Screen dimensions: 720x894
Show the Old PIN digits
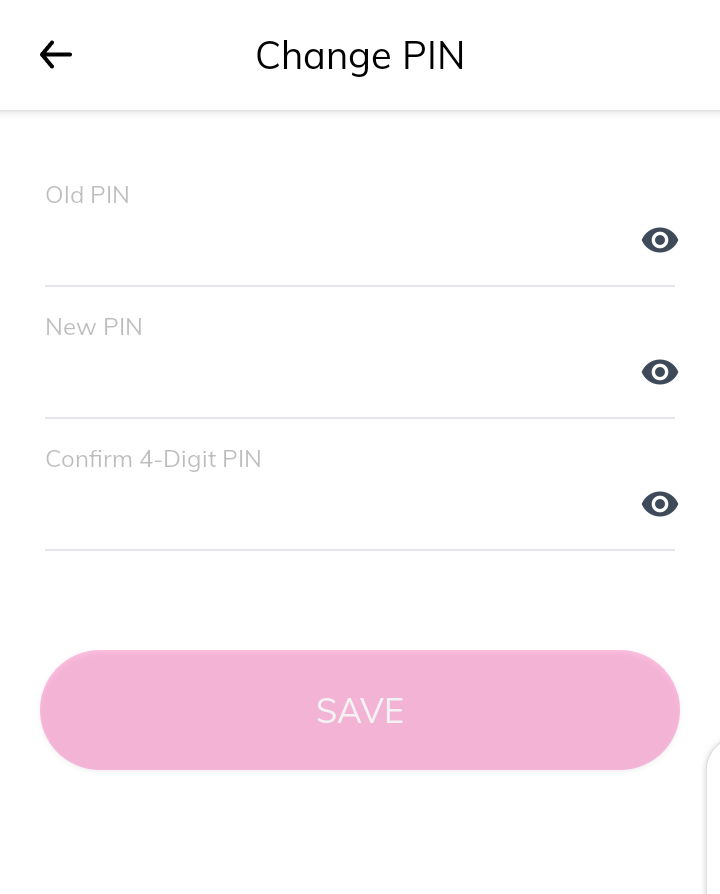pos(659,240)
